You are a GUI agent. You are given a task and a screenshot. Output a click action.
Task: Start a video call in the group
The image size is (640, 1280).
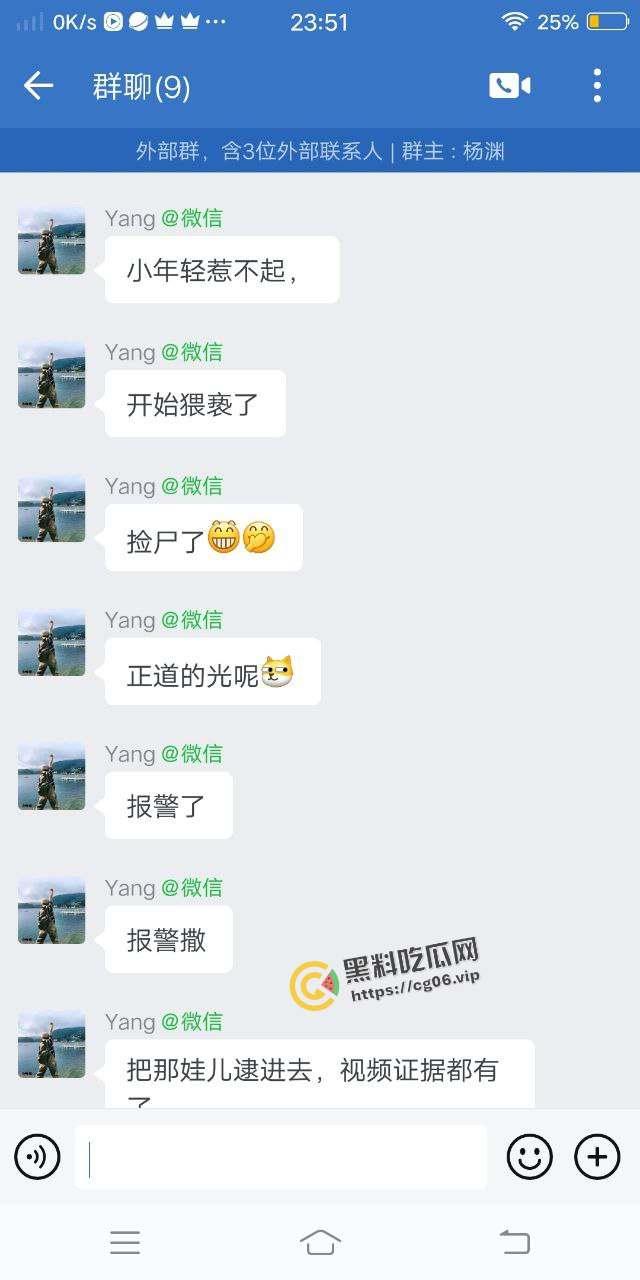point(509,87)
